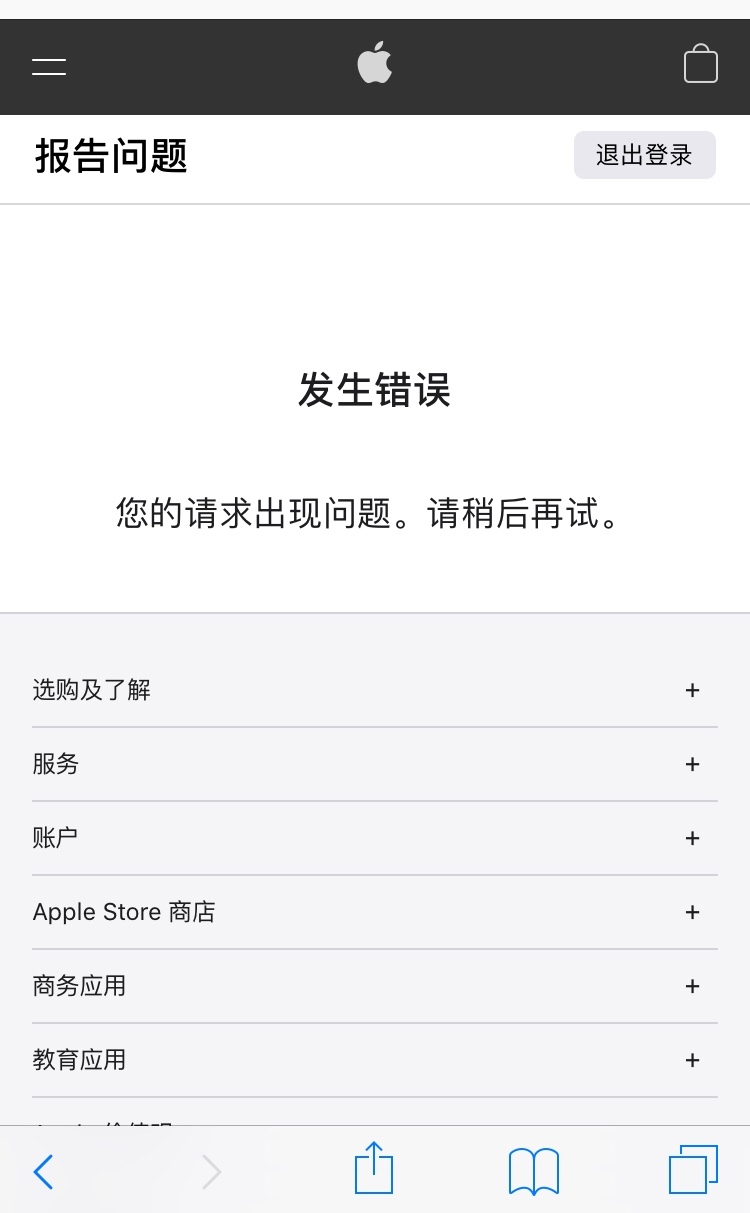This screenshot has width=750, height=1213.
Task: Expand the 服务 footer section
Action: point(691,764)
